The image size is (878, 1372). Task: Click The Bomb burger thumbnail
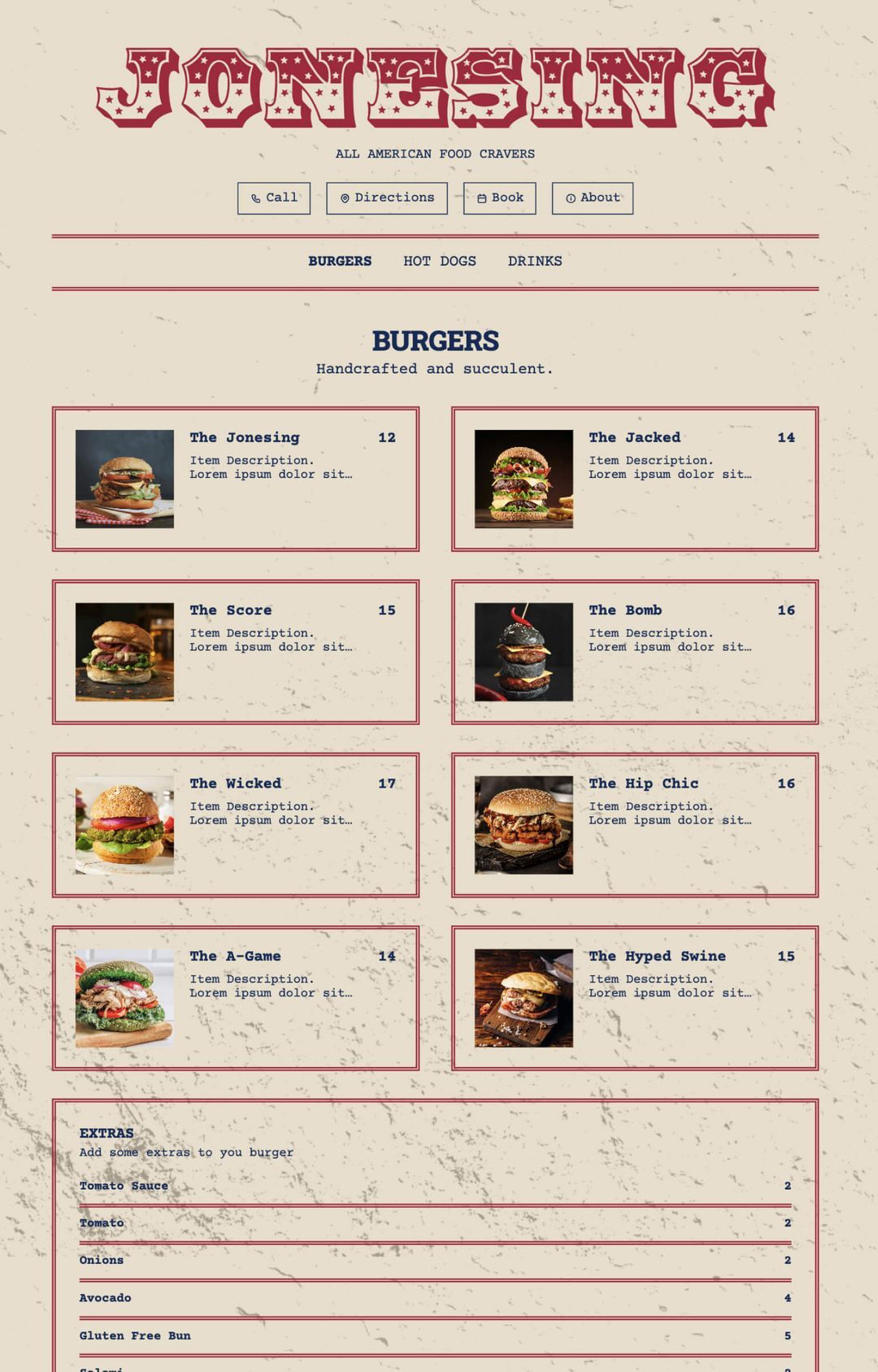(523, 650)
